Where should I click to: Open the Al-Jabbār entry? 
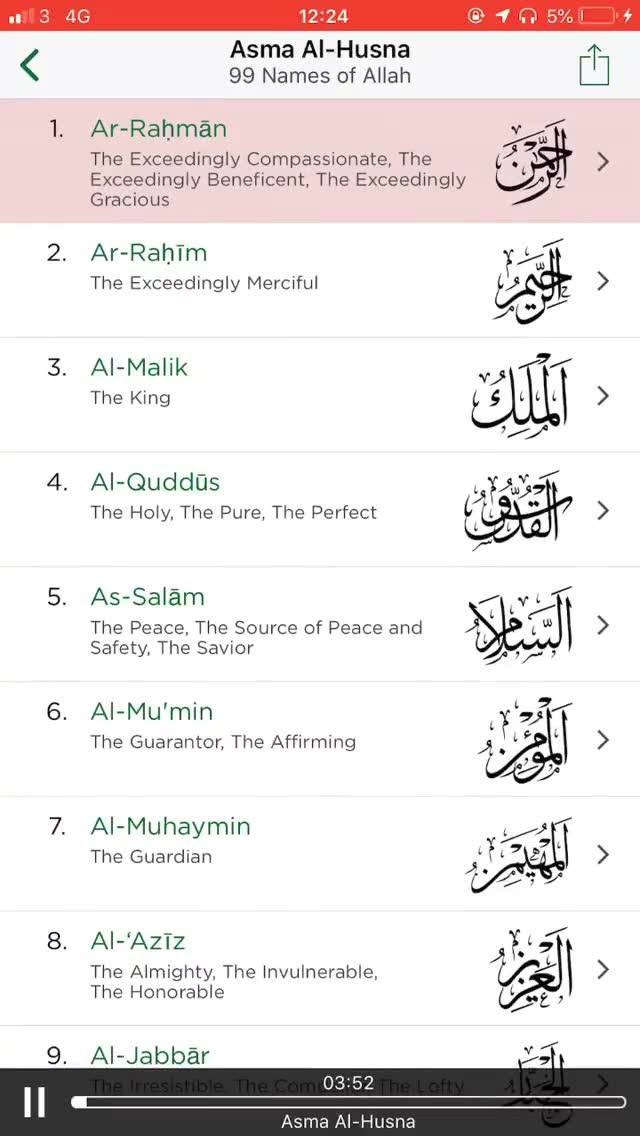320,1048
